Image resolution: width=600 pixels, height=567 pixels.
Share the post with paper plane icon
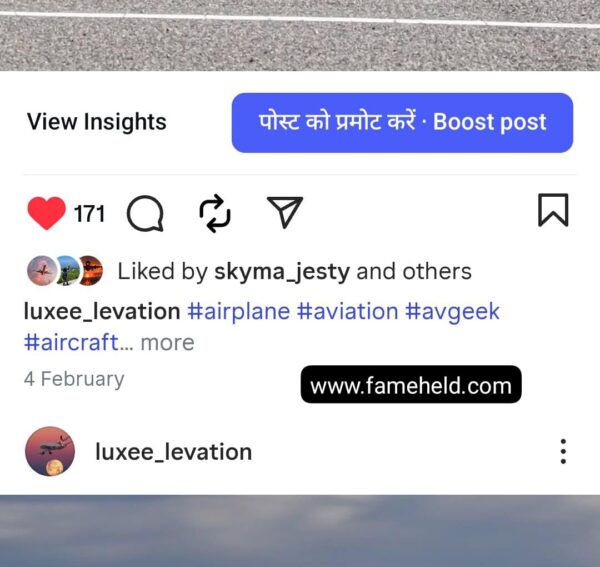tap(285, 211)
